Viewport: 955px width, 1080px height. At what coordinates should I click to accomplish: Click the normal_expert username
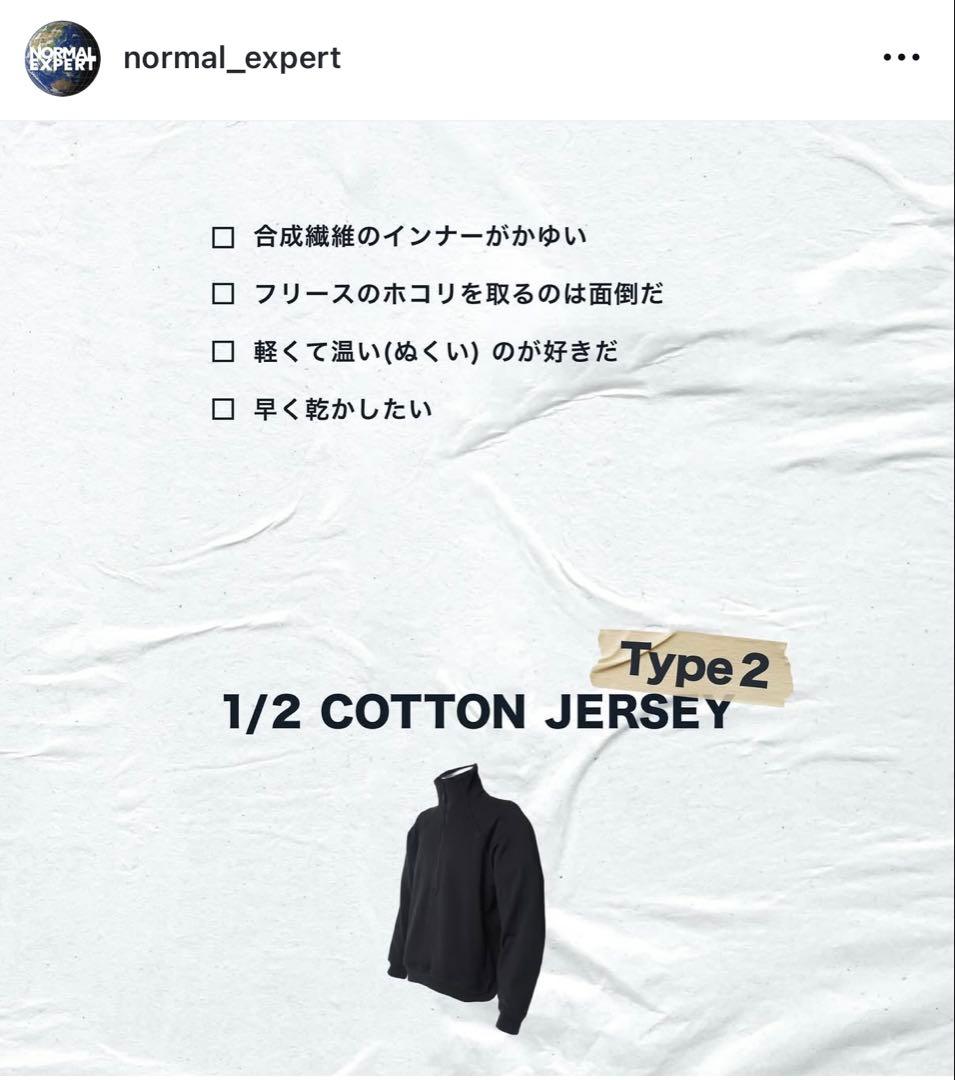click(x=231, y=57)
